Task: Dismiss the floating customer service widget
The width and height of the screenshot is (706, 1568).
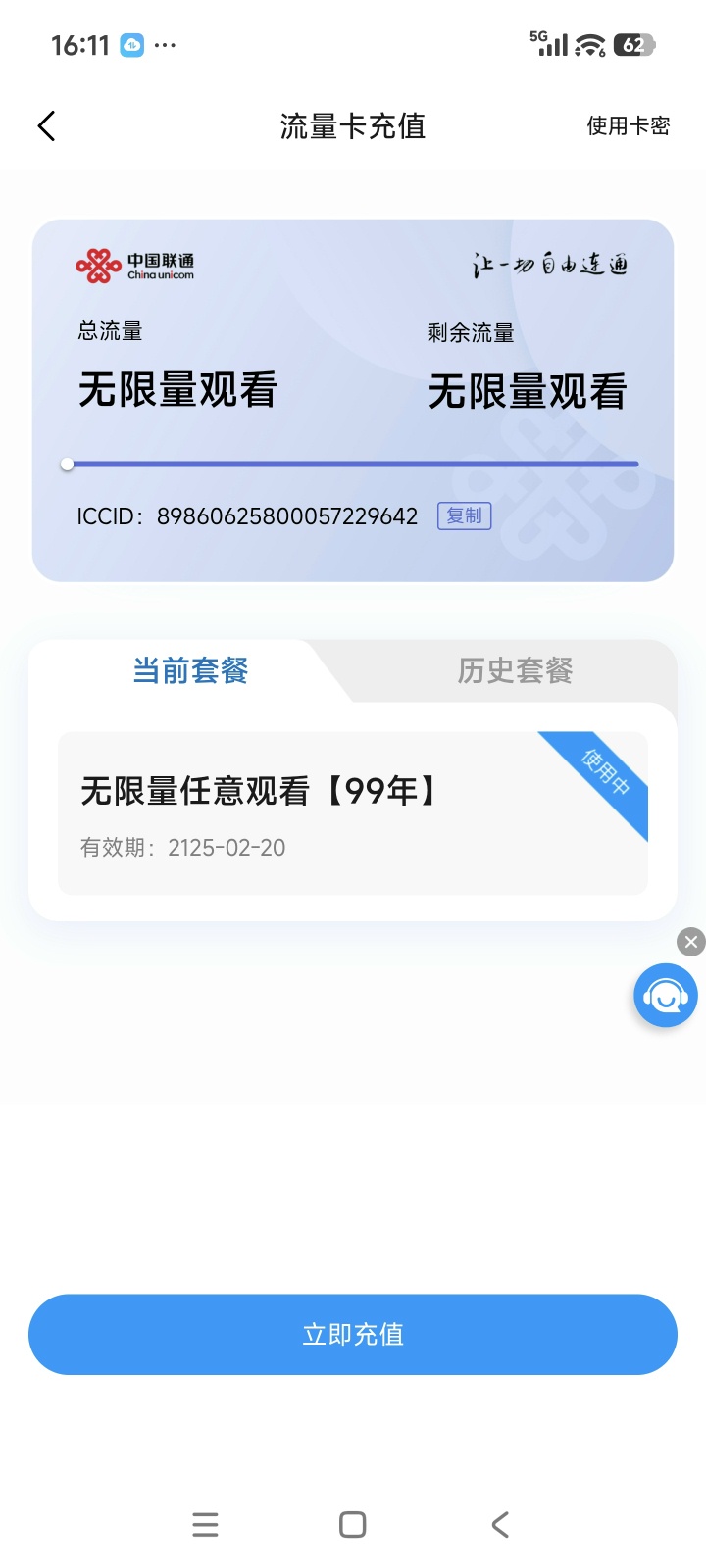Action: coord(691,942)
